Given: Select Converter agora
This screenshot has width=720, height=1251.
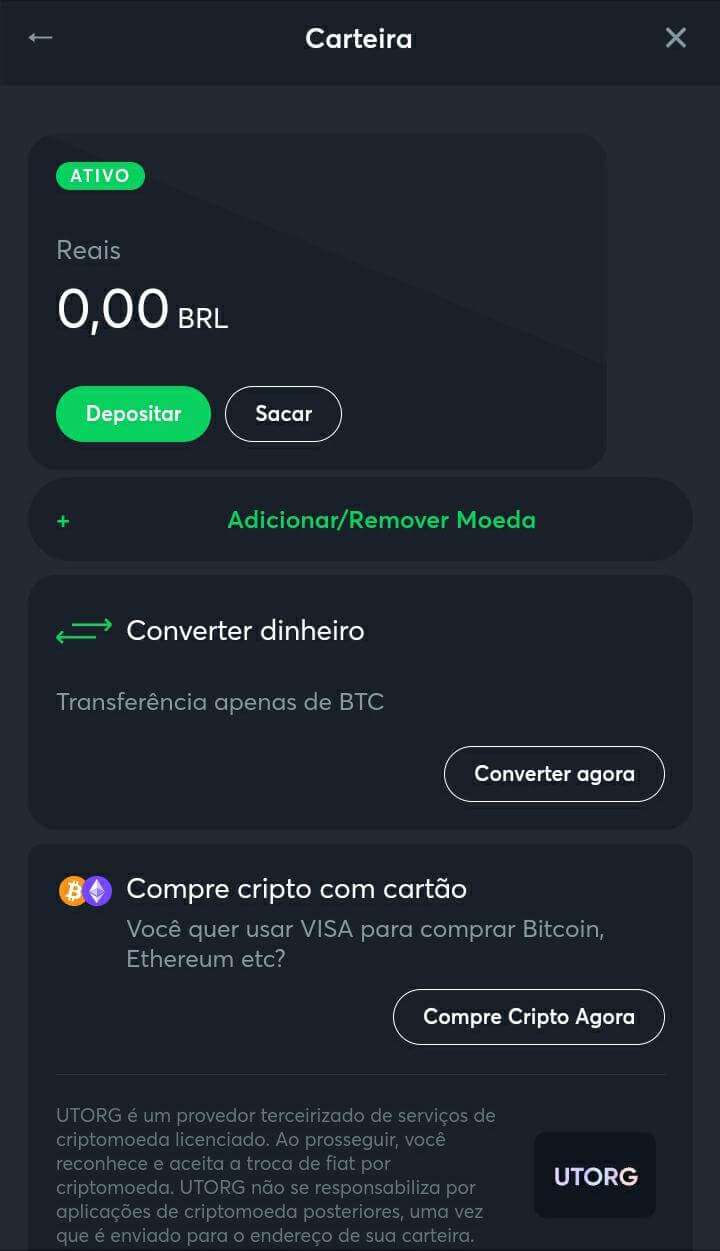Looking at the screenshot, I should [x=554, y=774].
